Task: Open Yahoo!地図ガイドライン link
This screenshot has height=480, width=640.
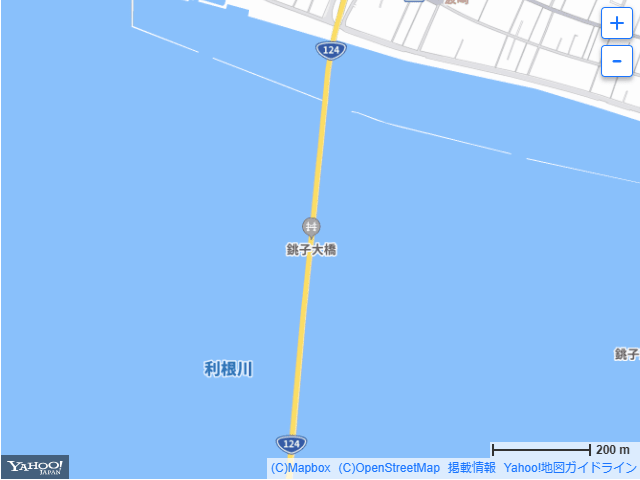Action: pyautogui.click(x=569, y=468)
